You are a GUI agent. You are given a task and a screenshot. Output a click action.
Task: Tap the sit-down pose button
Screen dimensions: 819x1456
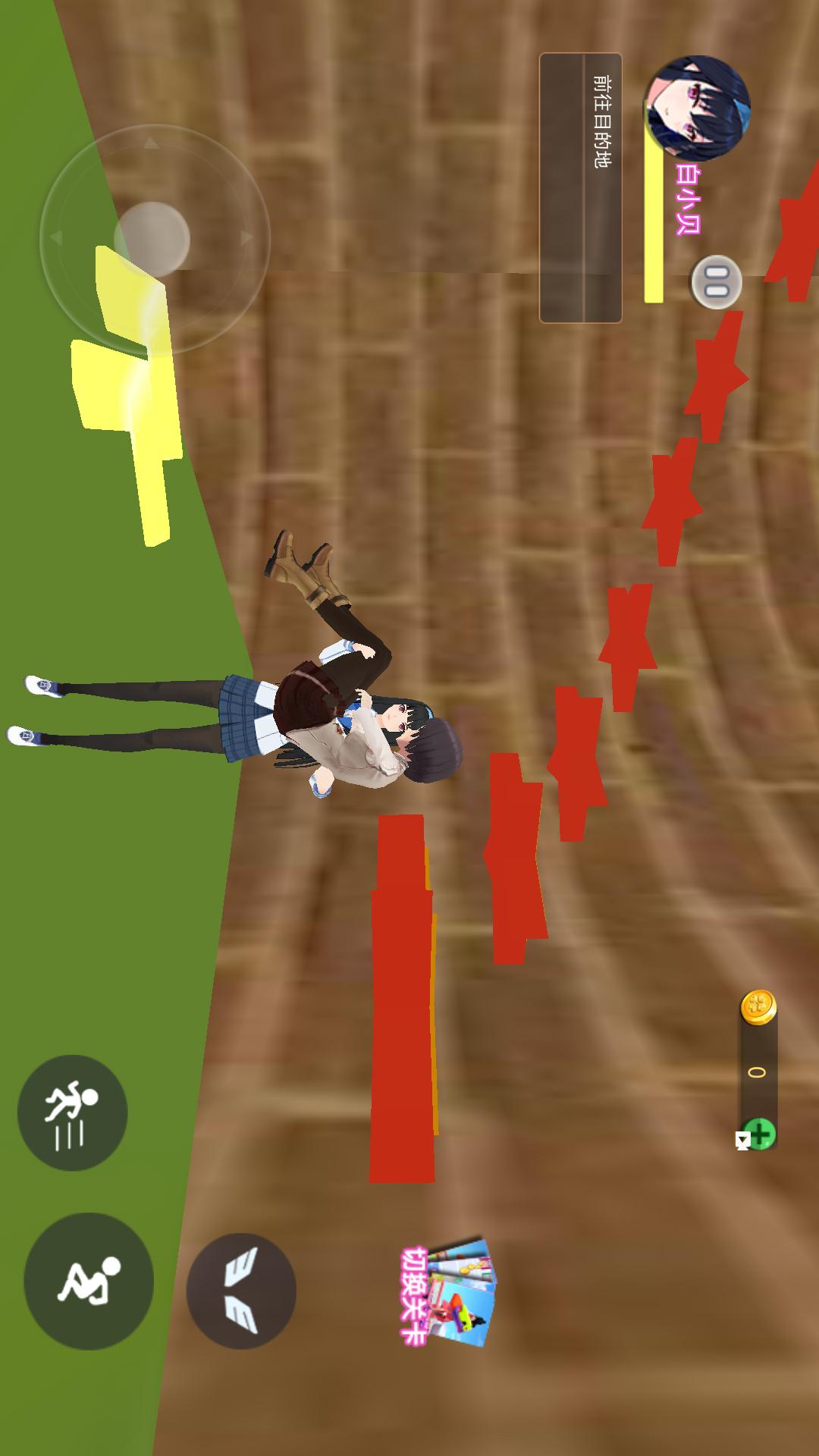pos(89,1281)
